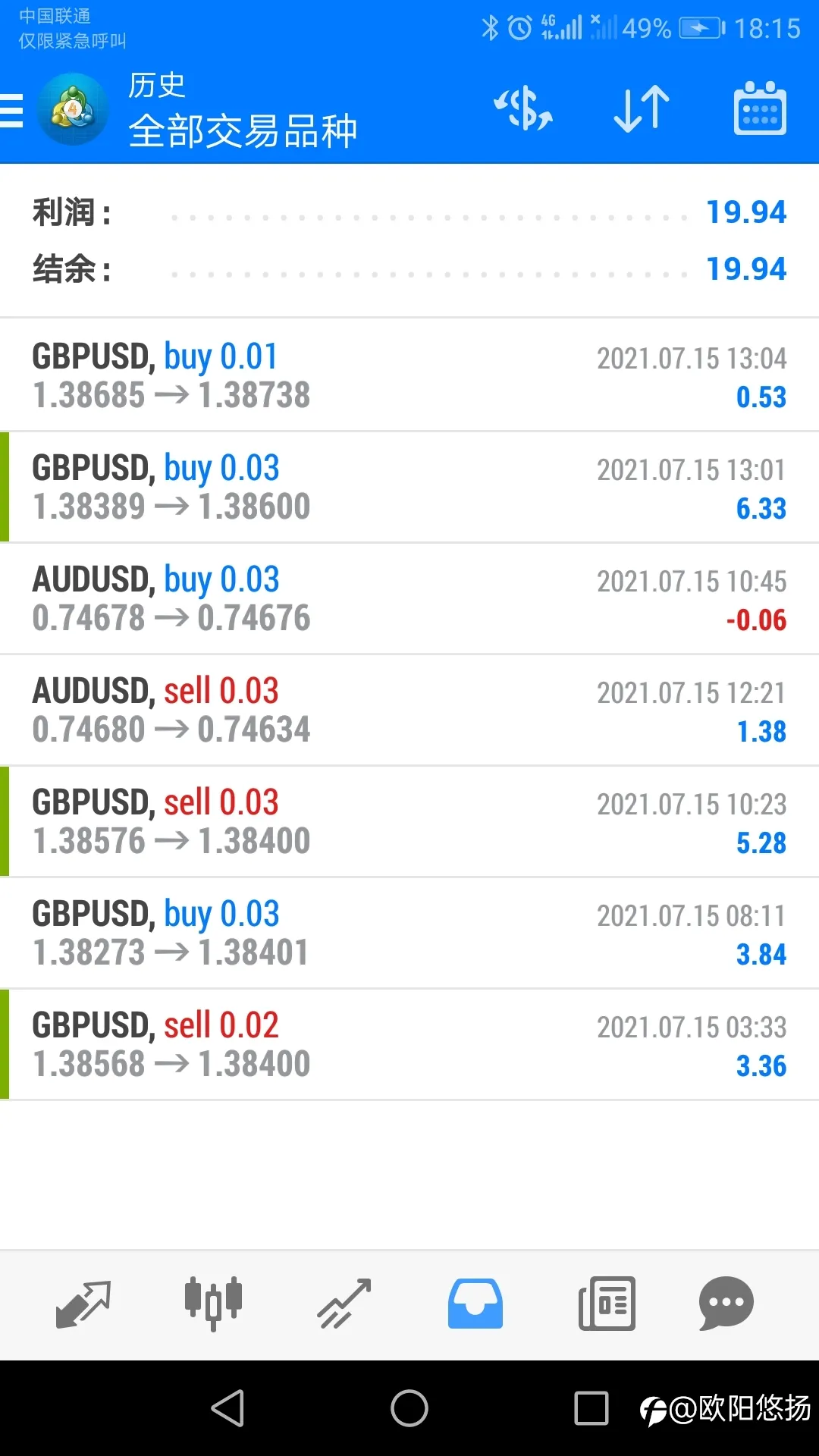Open the chat messages tab
Screen dimensions: 819x1456
[726, 1304]
